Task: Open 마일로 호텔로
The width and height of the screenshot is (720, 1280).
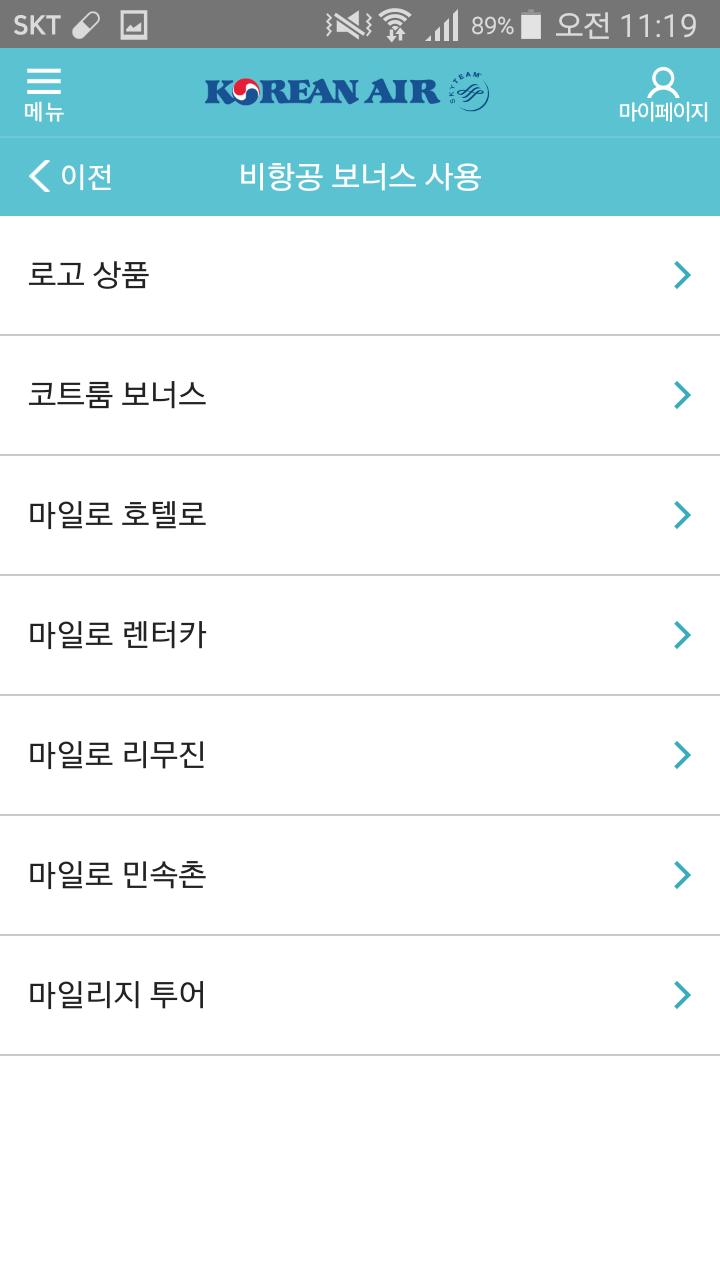Action: pos(360,515)
